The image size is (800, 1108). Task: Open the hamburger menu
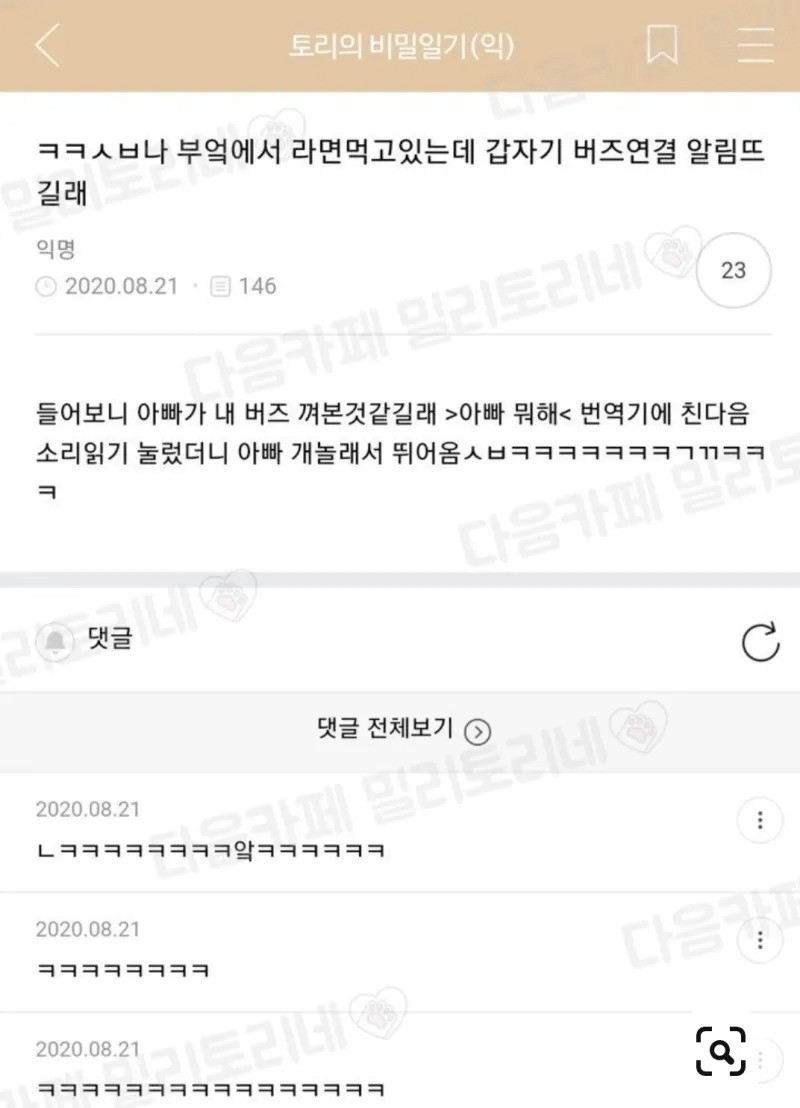click(x=754, y=46)
